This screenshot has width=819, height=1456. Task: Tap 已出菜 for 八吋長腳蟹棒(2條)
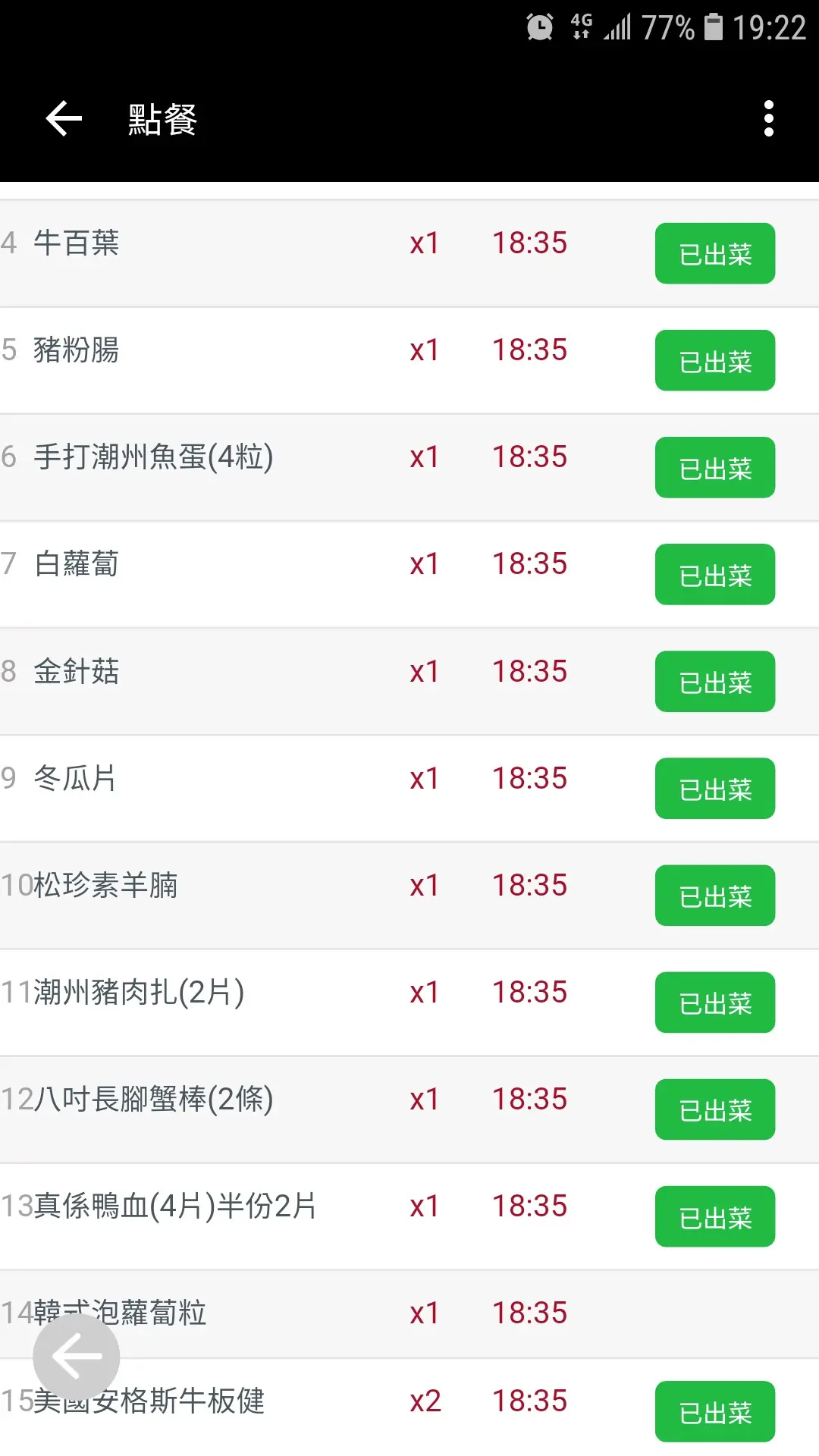714,1109
